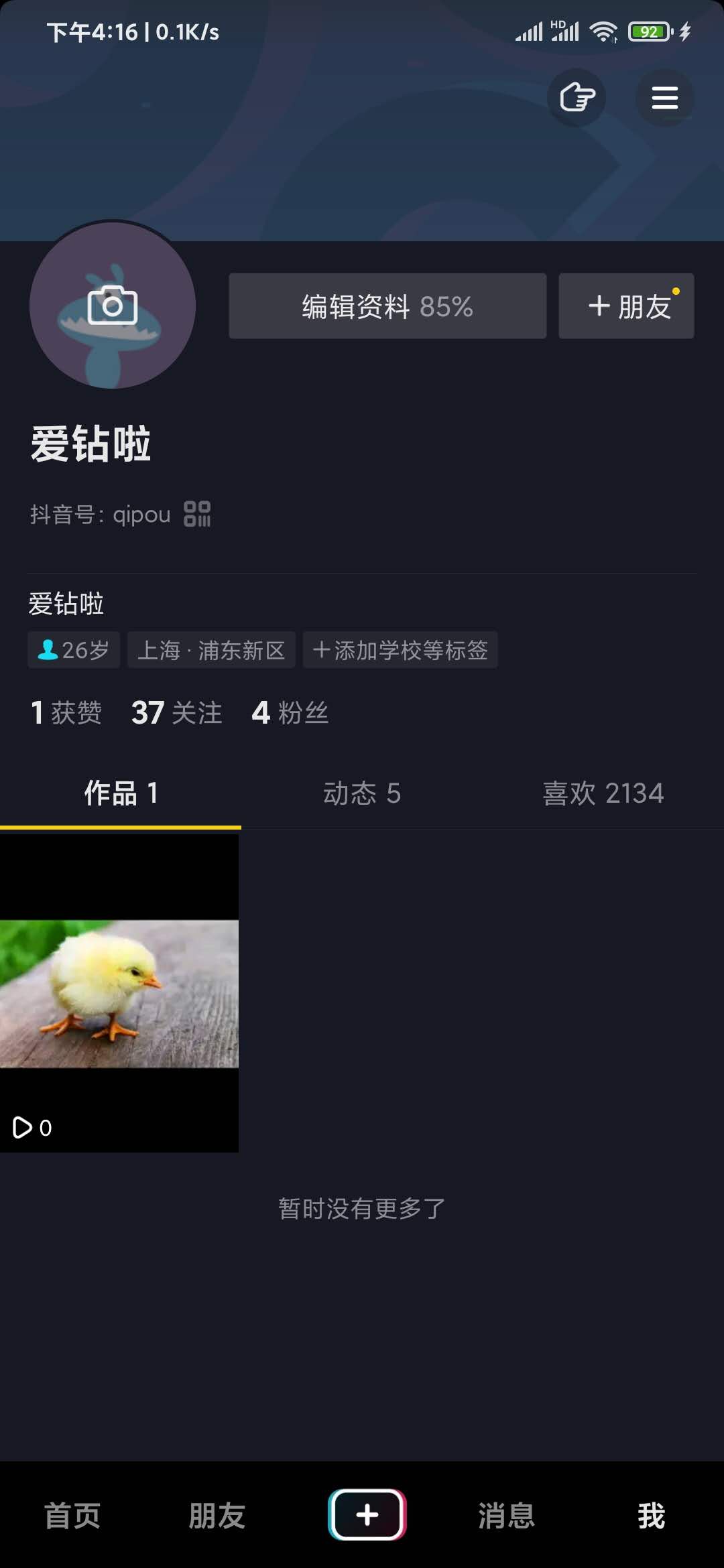Open 编辑资料 85% to edit profile
724x1568 pixels.
387,306
